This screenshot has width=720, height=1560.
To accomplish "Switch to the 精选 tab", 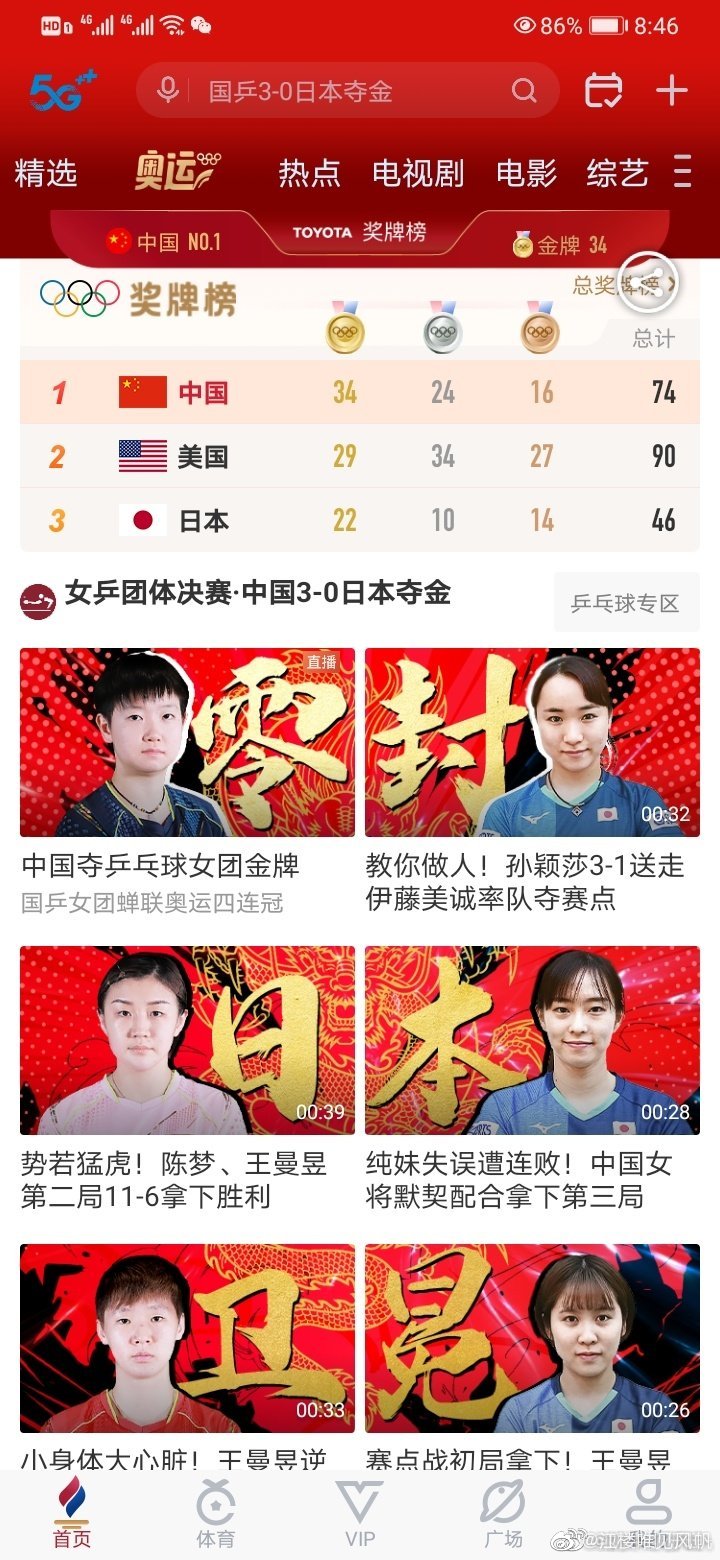I will (x=46, y=173).
